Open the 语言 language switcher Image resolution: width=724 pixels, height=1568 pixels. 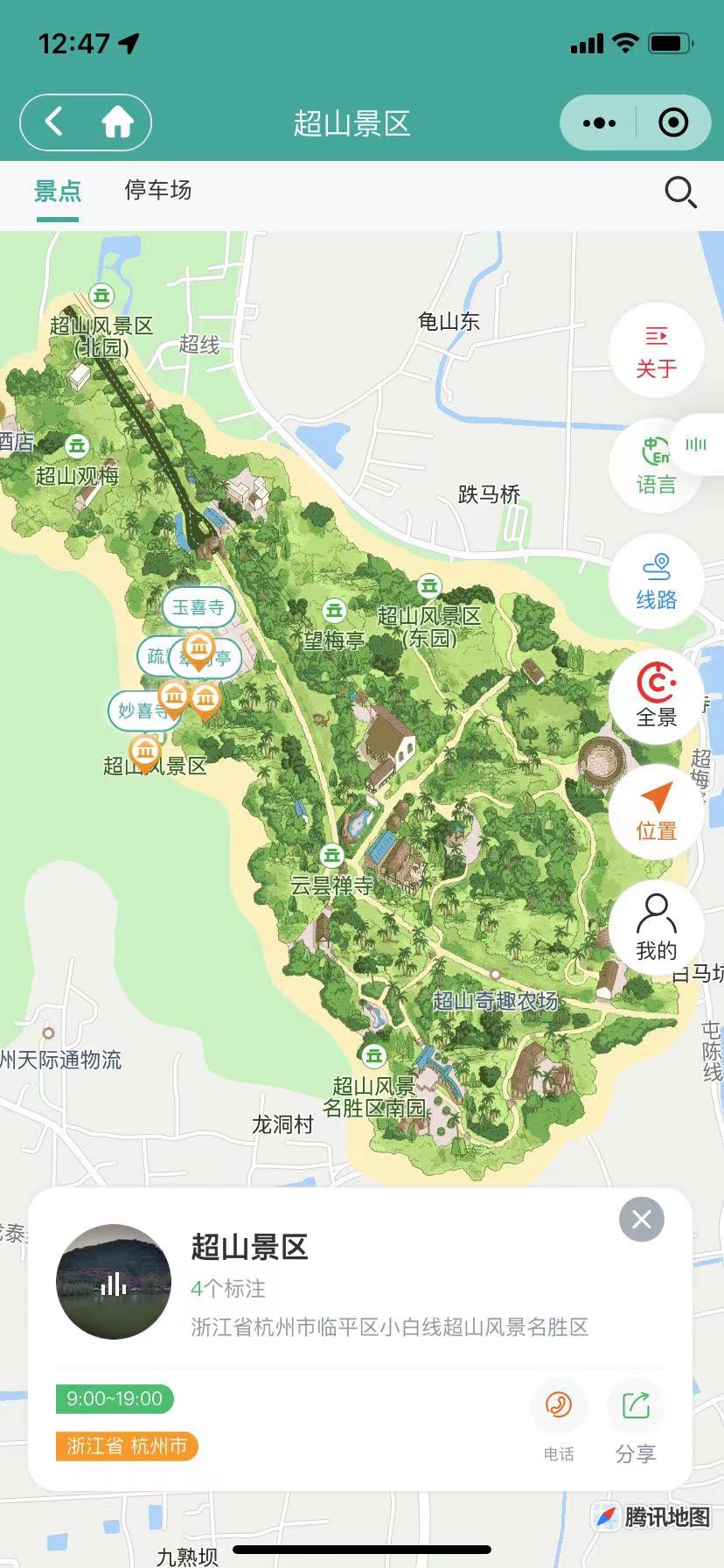point(654,465)
